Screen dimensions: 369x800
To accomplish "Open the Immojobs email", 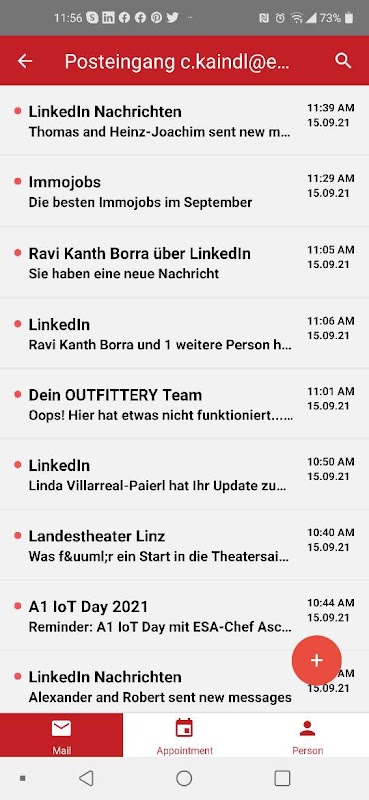I will [184, 192].
